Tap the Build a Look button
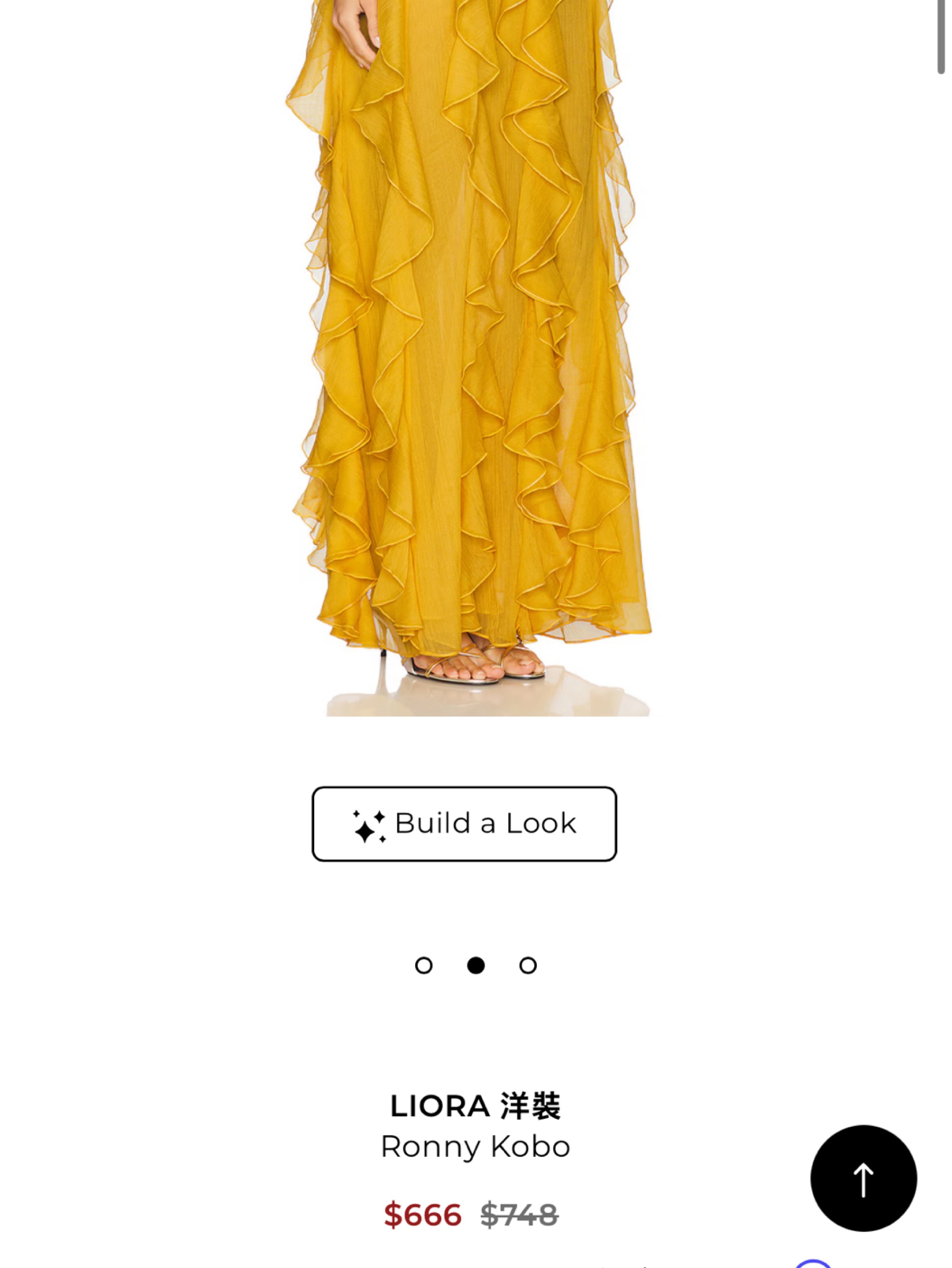Viewport: 952px width, 1268px height. click(x=464, y=824)
